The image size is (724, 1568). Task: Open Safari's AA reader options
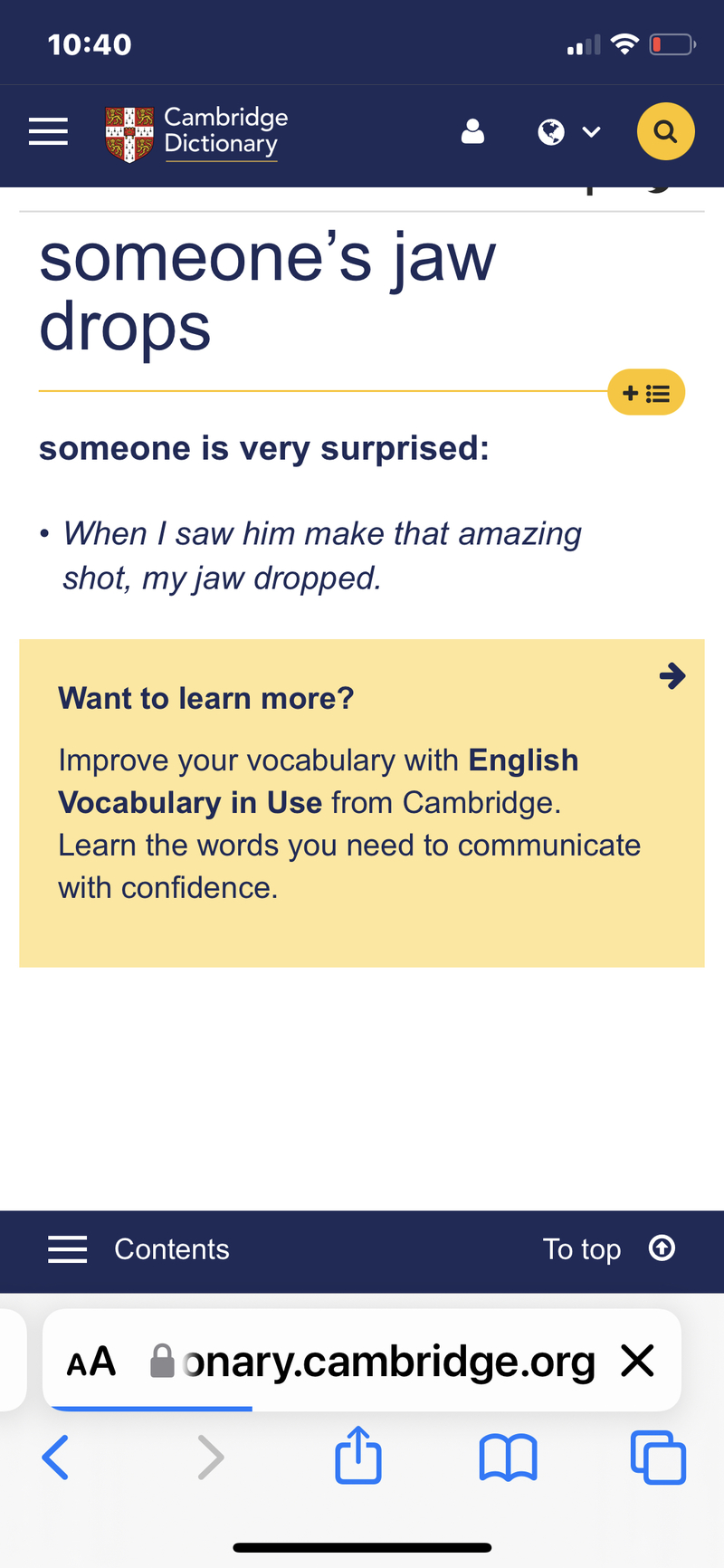pyautogui.click(x=91, y=1362)
